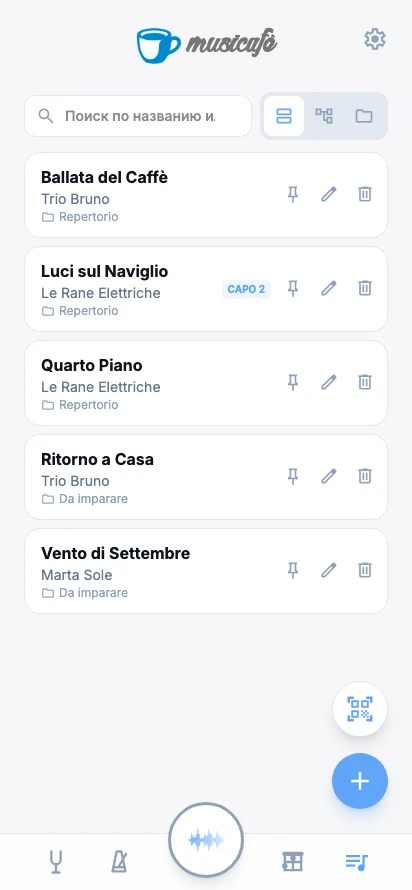Pin the song Ritorno a Casa
Screen dimensions: 412x890
[293, 476]
